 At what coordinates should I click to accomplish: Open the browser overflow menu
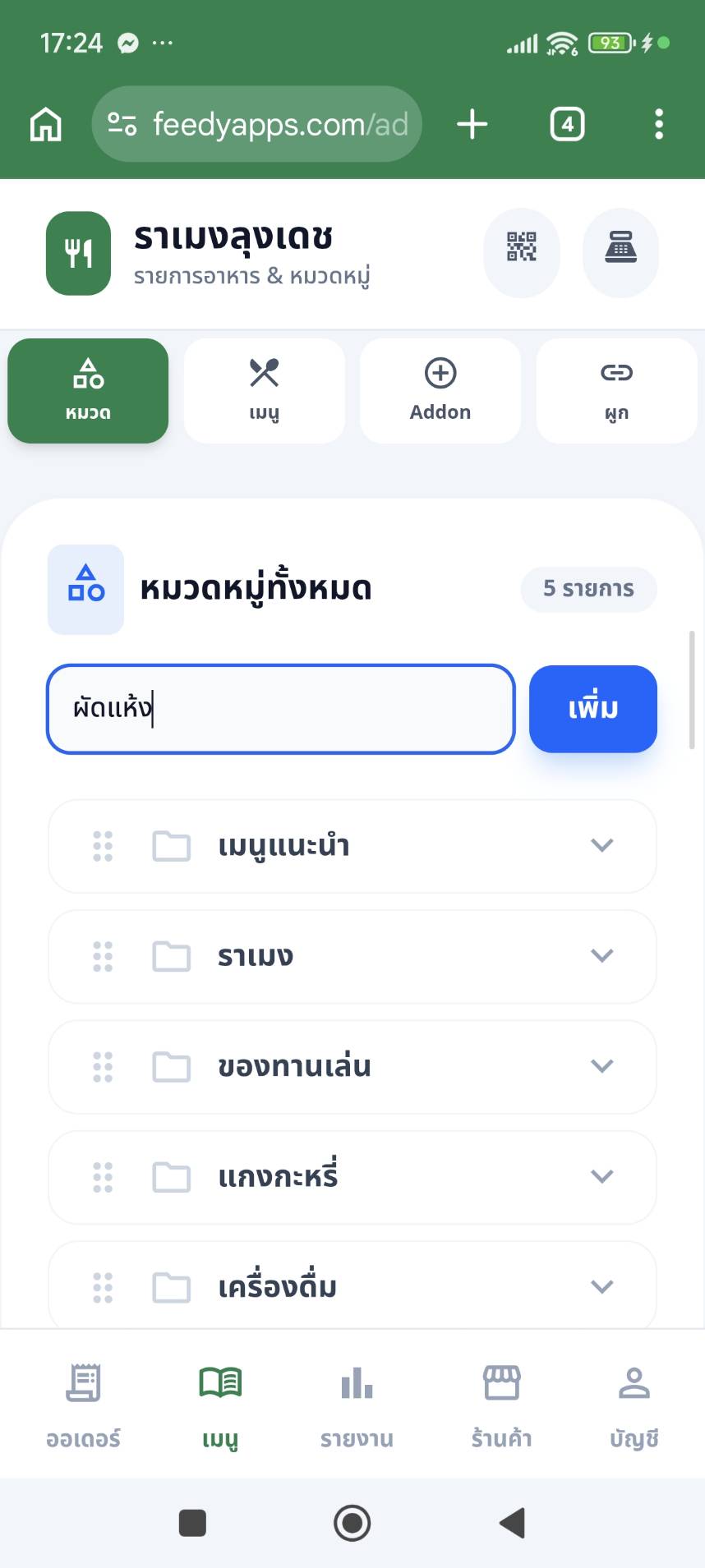coord(658,125)
